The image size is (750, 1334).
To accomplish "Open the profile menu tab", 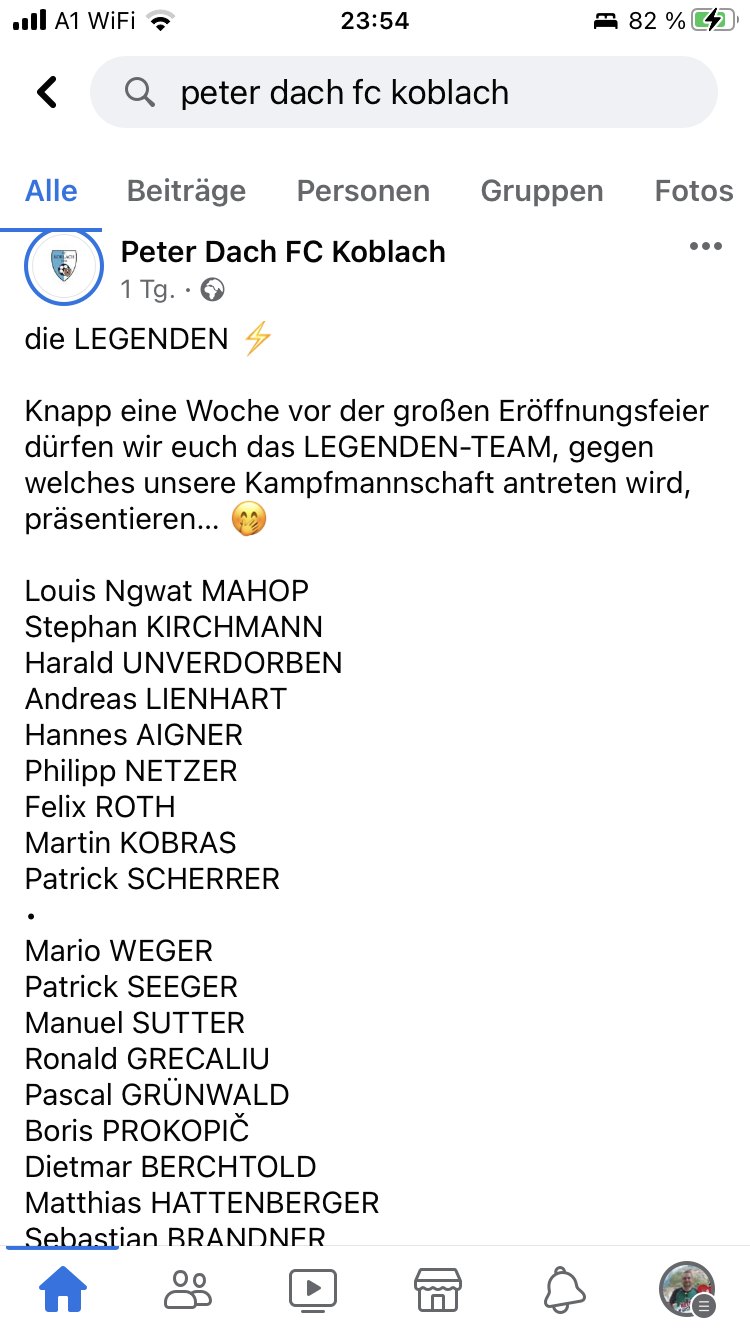I will 688,1290.
